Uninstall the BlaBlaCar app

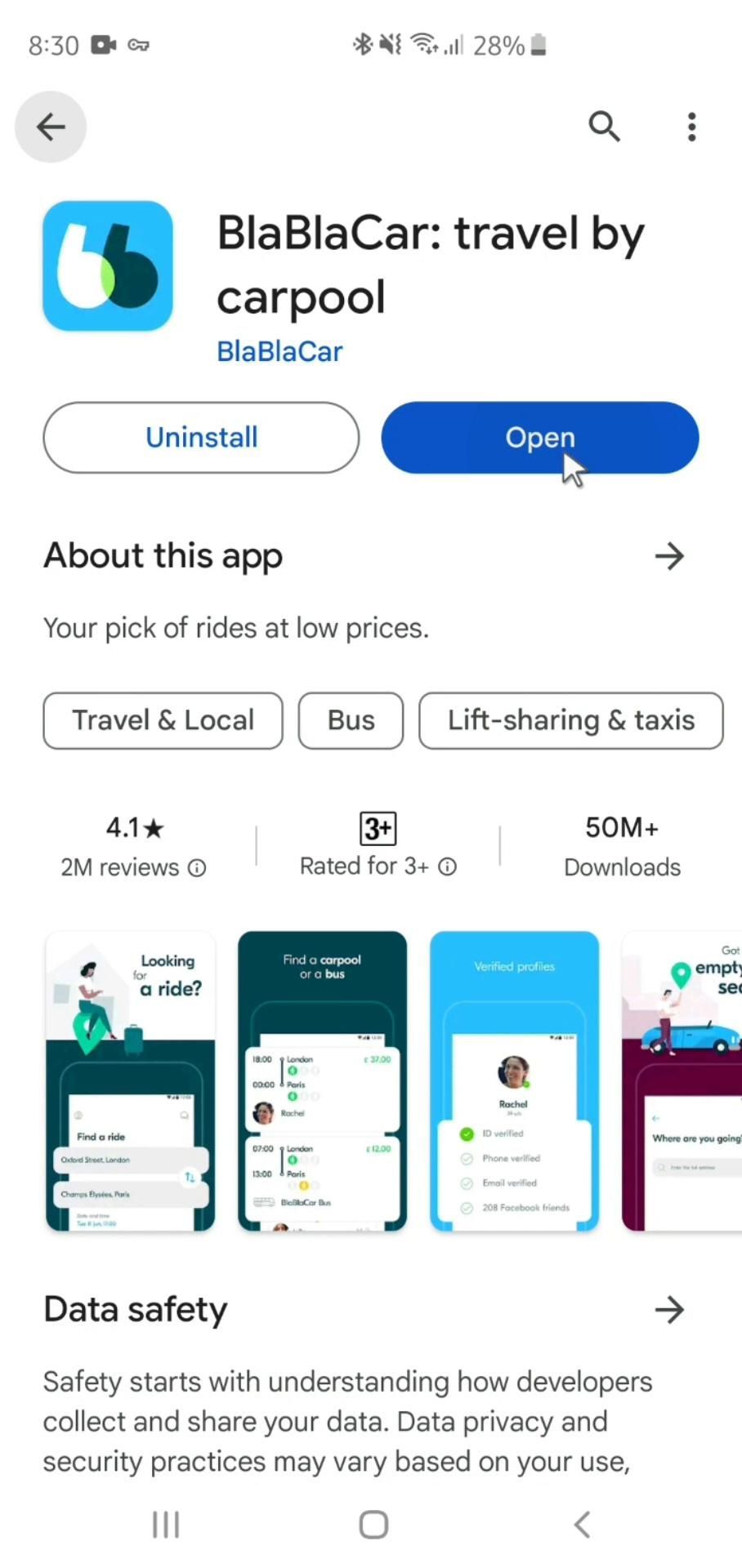201,438
